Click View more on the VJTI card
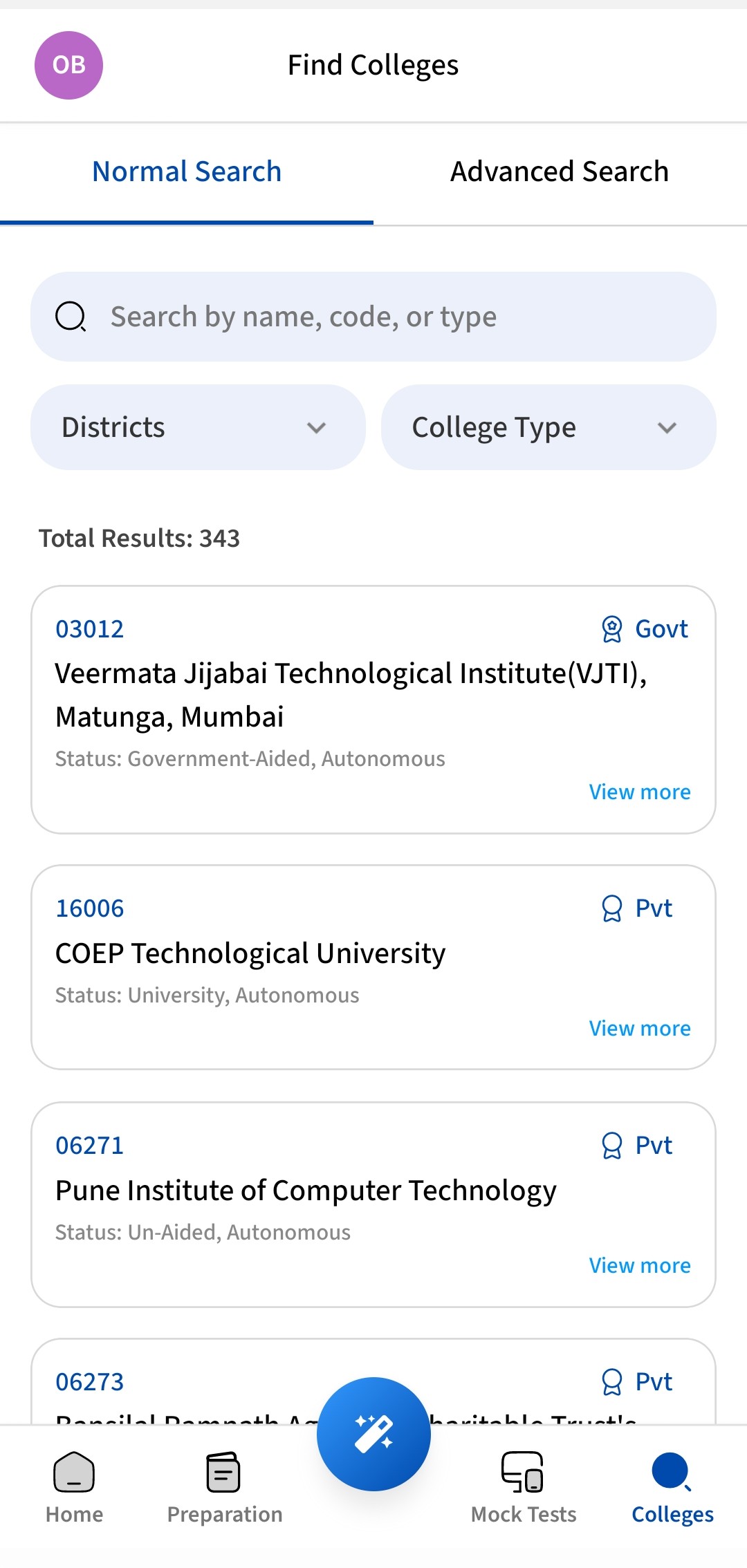 point(640,792)
